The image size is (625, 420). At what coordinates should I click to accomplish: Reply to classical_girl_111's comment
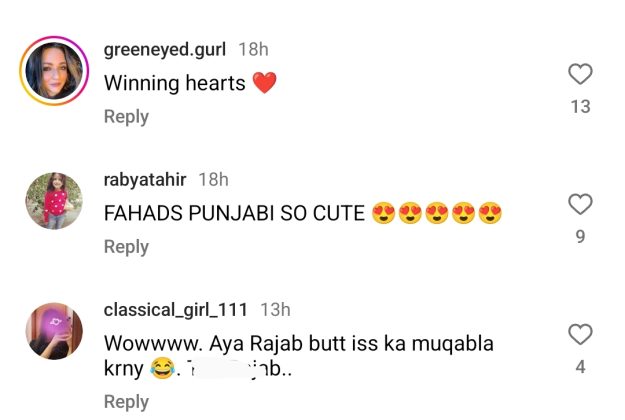tap(126, 401)
